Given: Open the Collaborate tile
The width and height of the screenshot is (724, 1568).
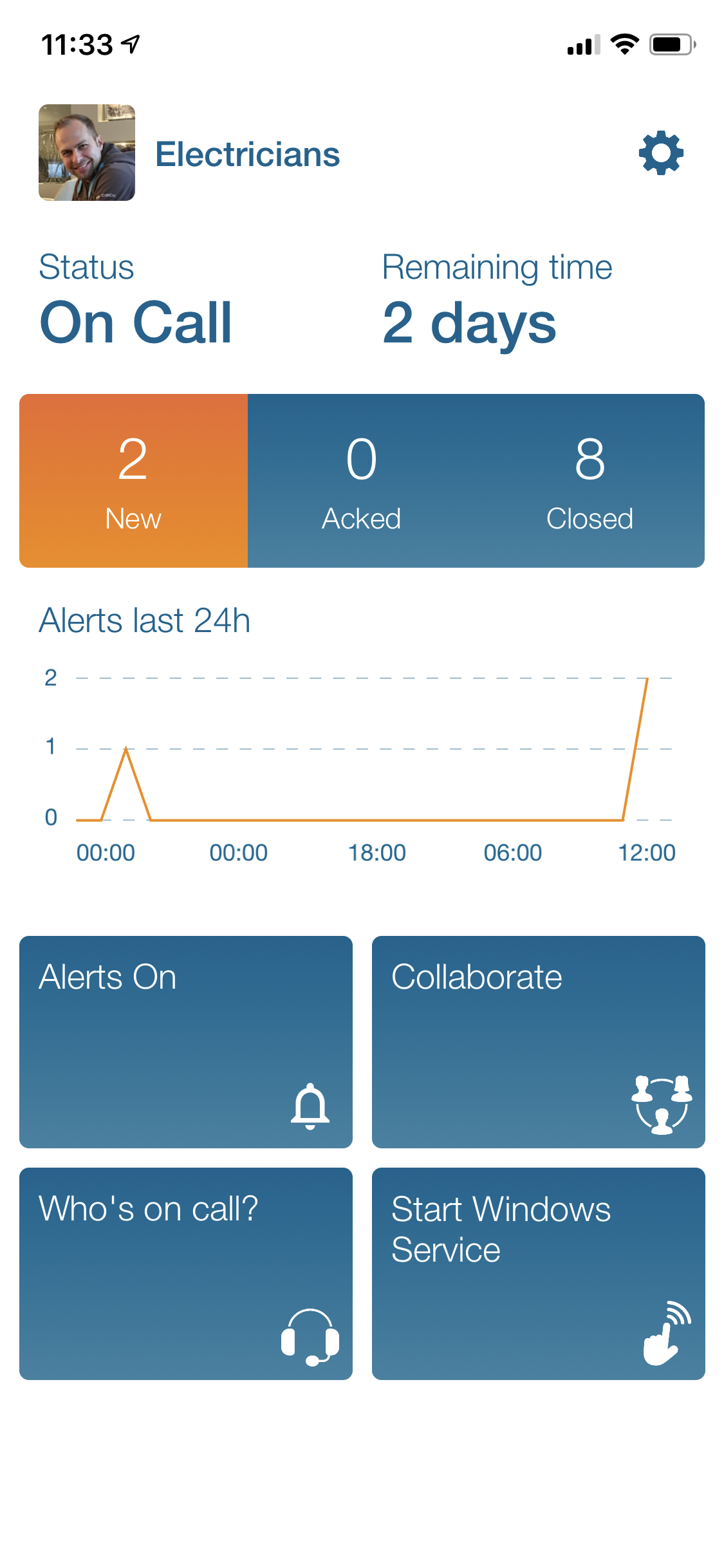Looking at the screenshot, I should pyautogui.click(x=539, y=1042).
